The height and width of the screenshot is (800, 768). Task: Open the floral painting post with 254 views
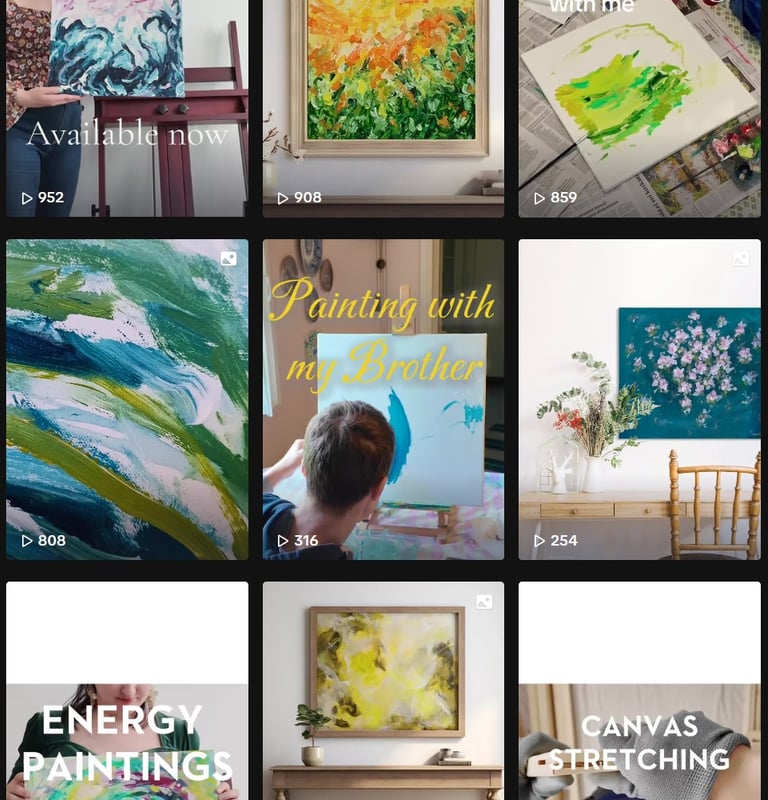(x=639, y=400)
